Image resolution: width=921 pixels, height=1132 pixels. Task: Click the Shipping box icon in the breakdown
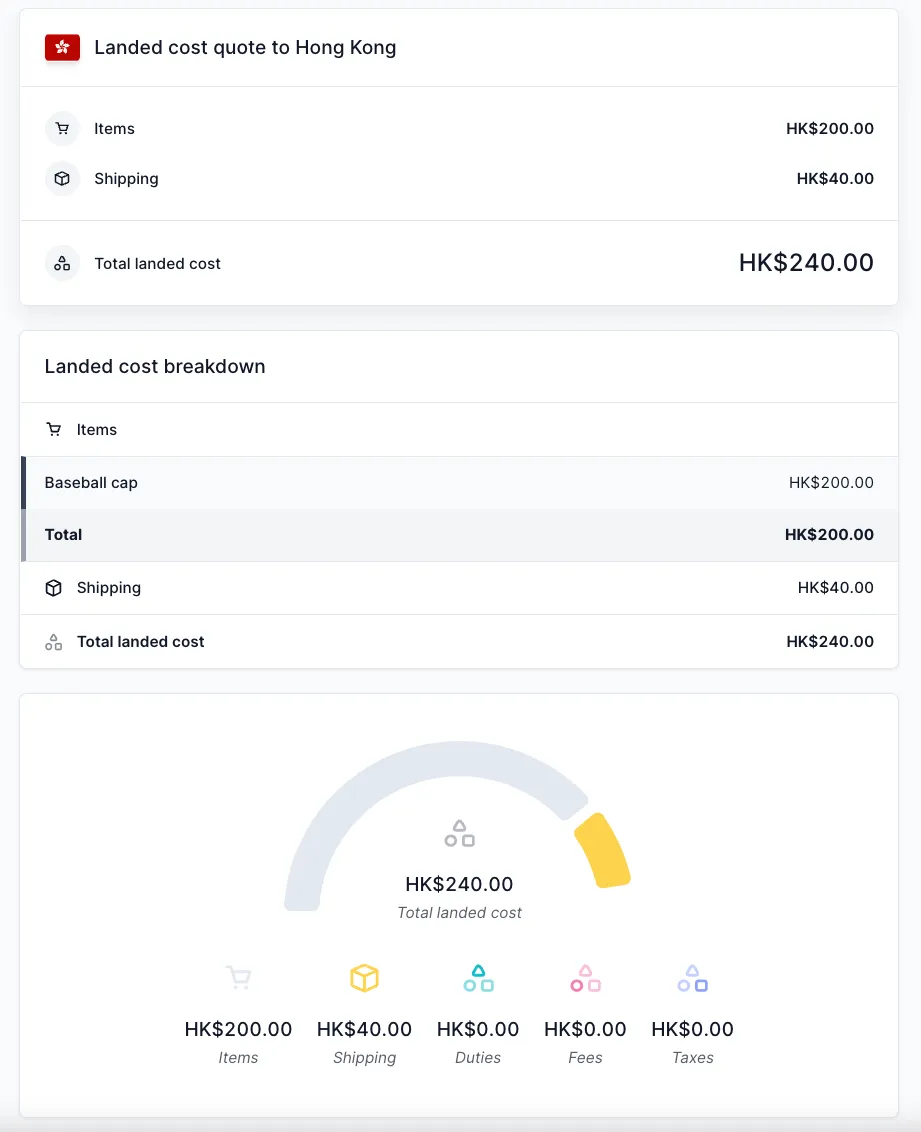click(x=54, y=588)
